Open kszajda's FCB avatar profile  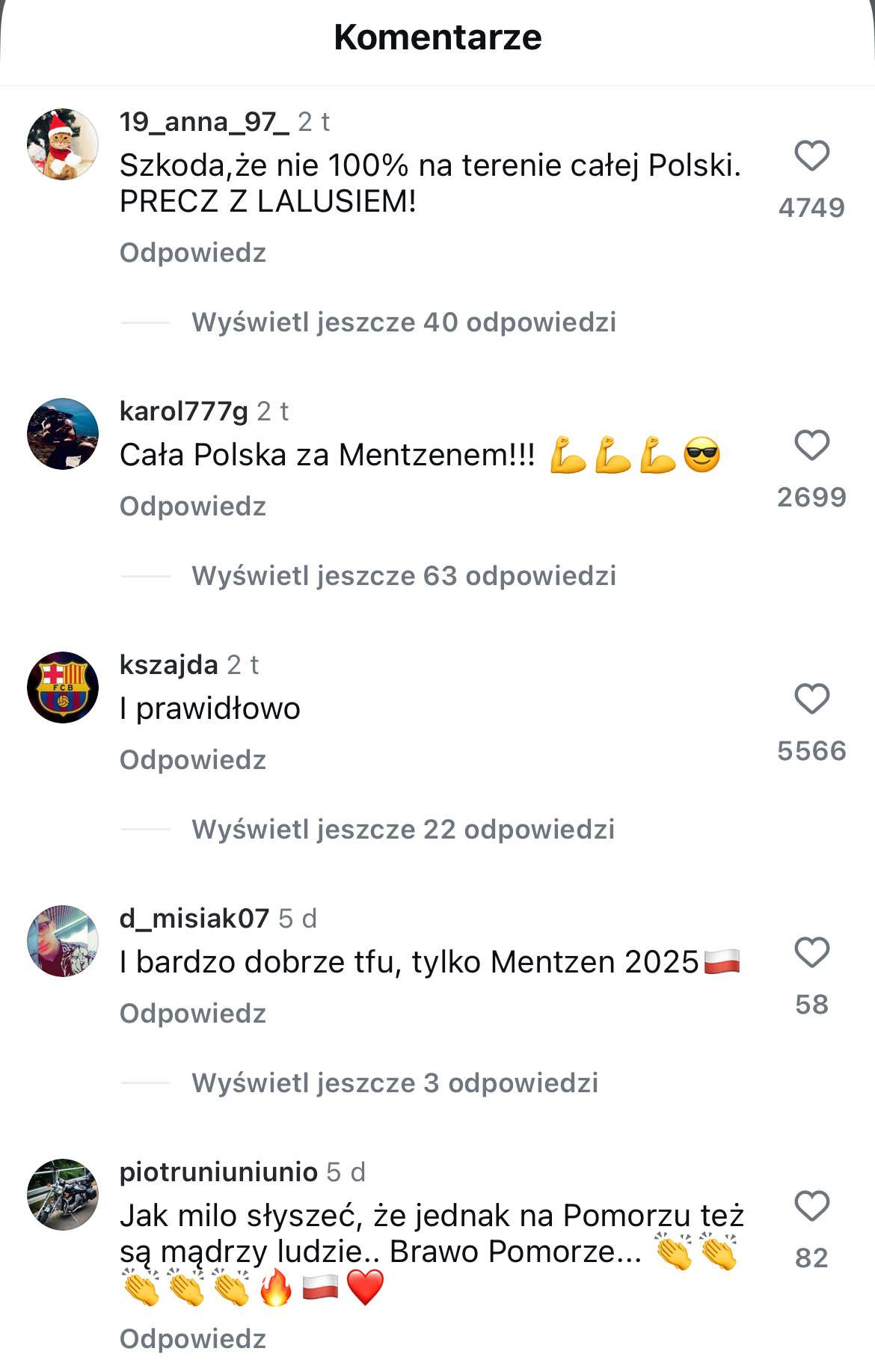tap(63, 687)
